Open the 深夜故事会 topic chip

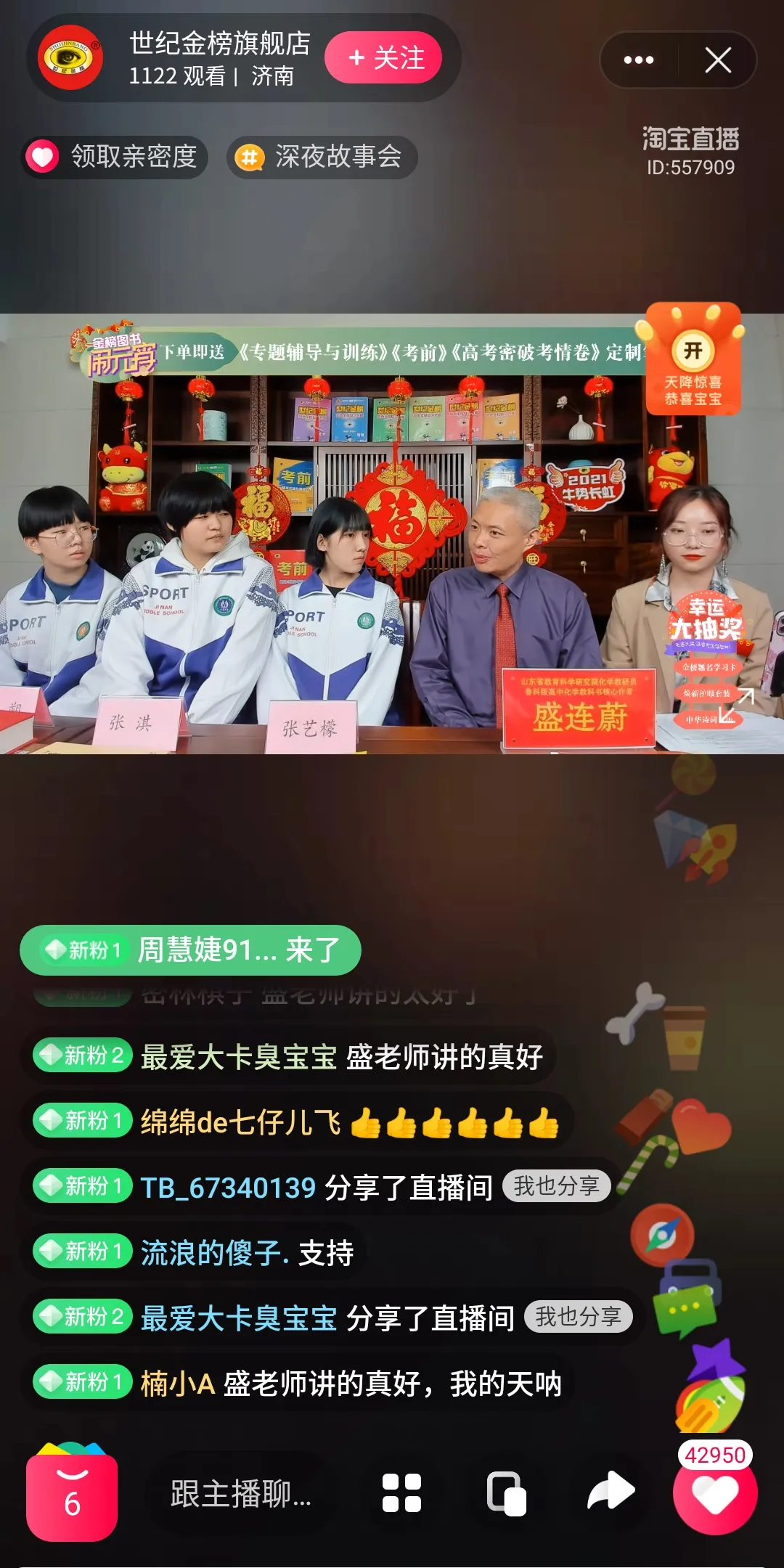(322, 157)
